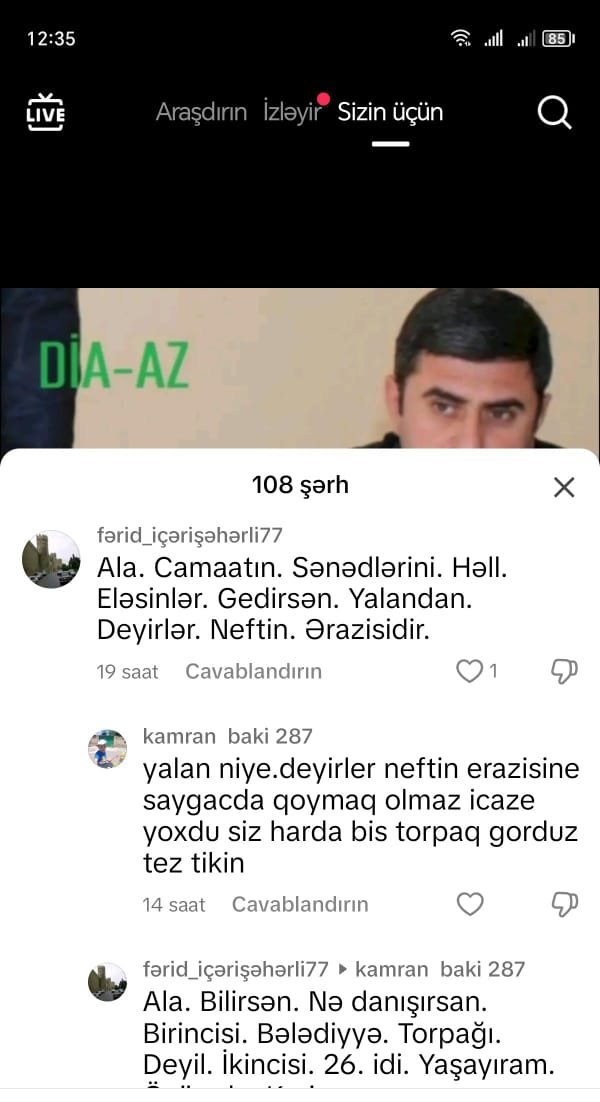Dislike kamran baki 287's reply
Viewport: 600px width, 1102px height.
(x=564, y=904)
